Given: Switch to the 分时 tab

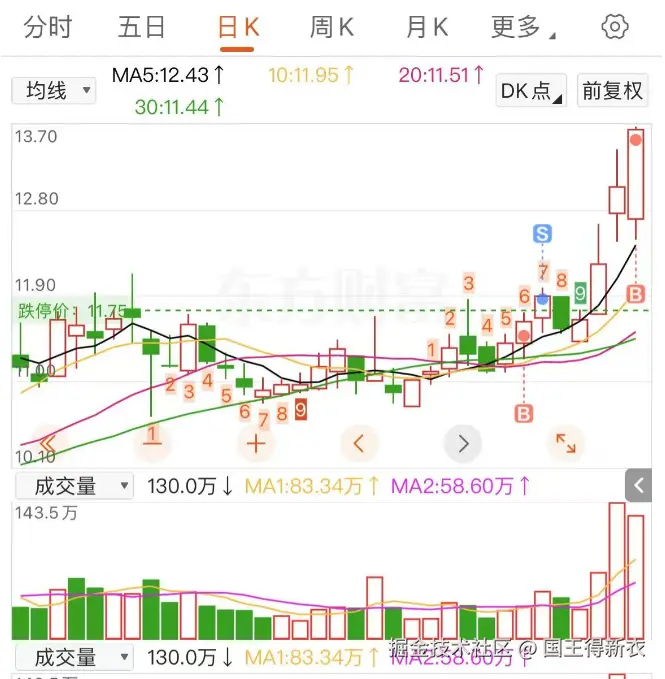Looking at the screenshot, I should click(x=48, y=27).
